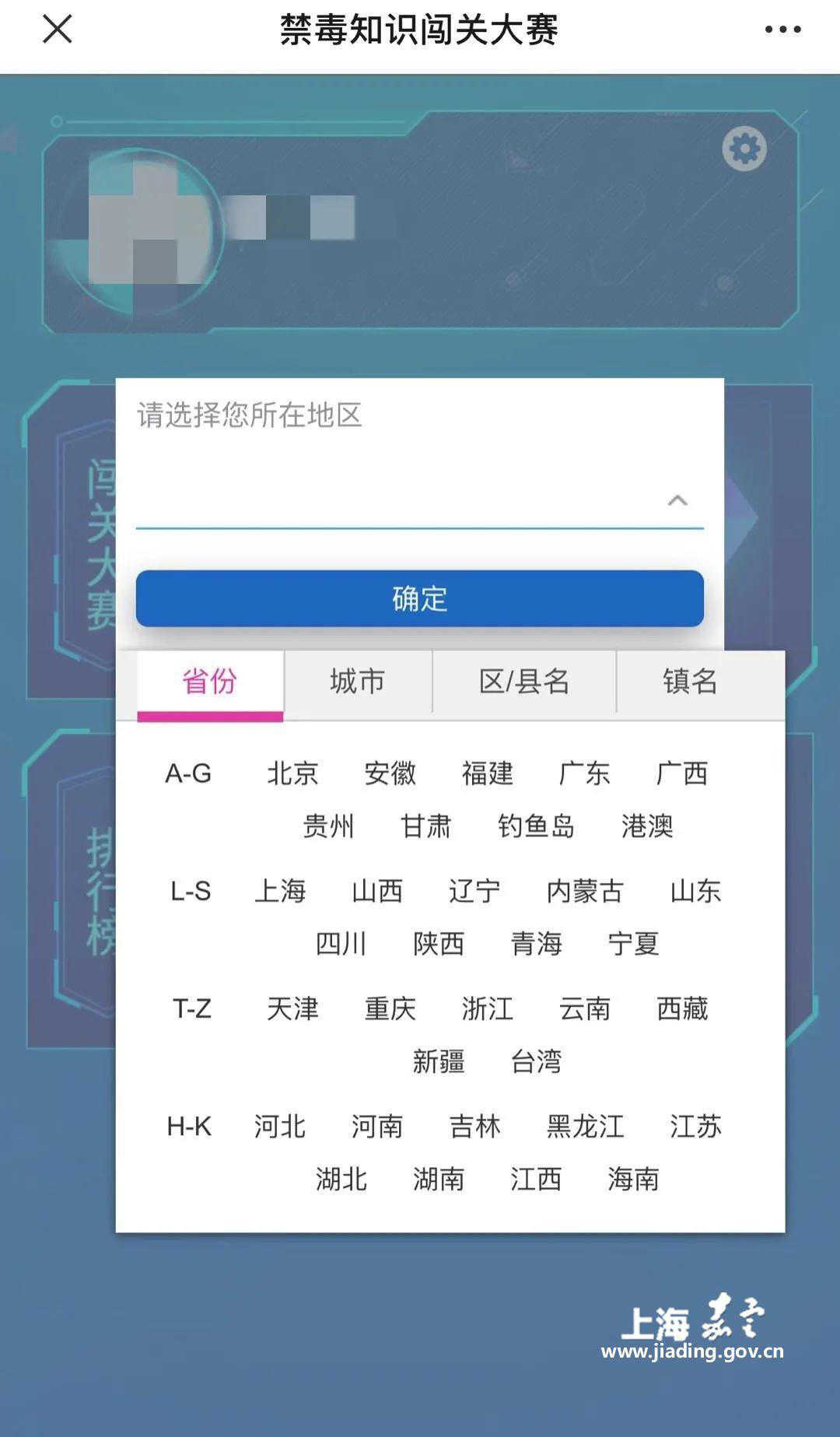Select 广东 province
Image resolution: width=840 pixels, height=1437 pixels.
(x=584, y=773)
